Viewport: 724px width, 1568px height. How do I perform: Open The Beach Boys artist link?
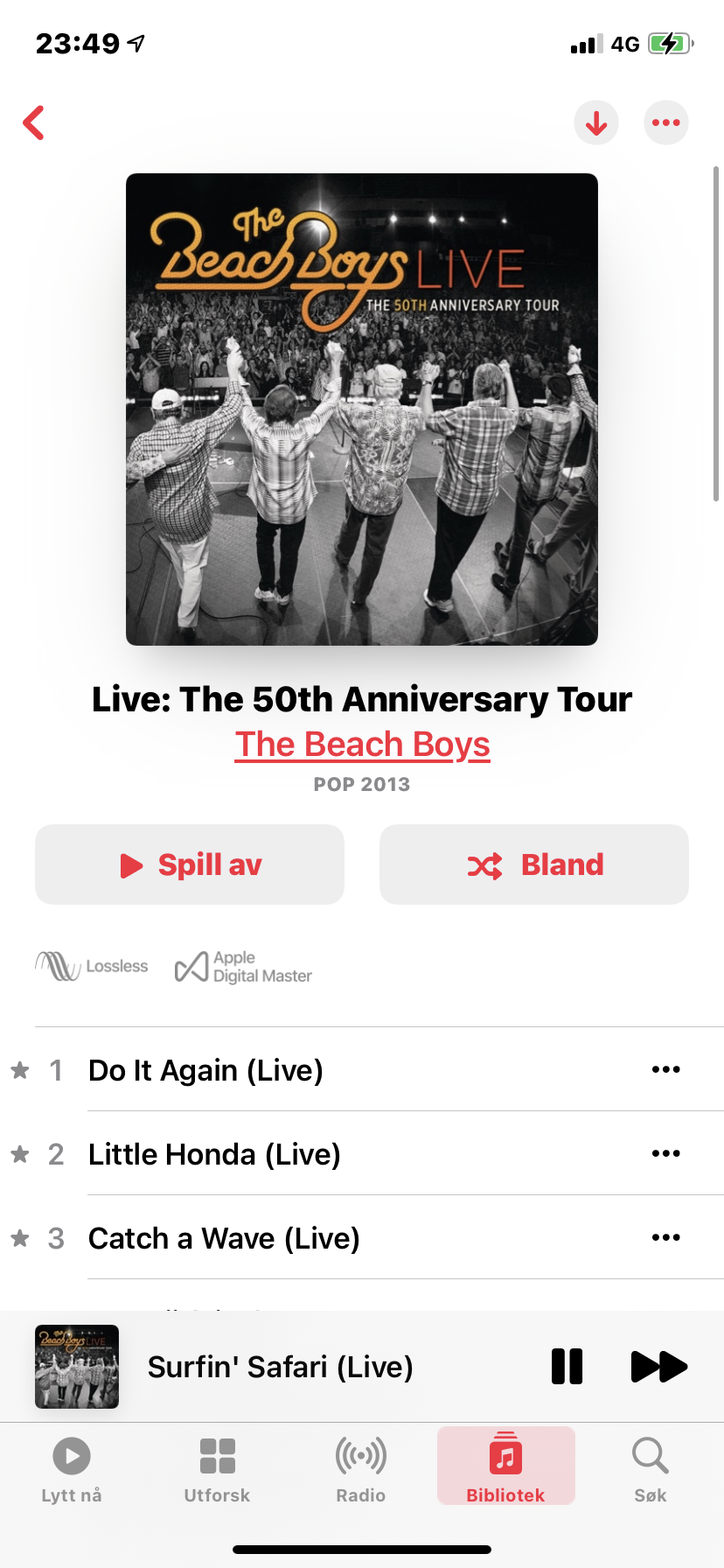362,744
